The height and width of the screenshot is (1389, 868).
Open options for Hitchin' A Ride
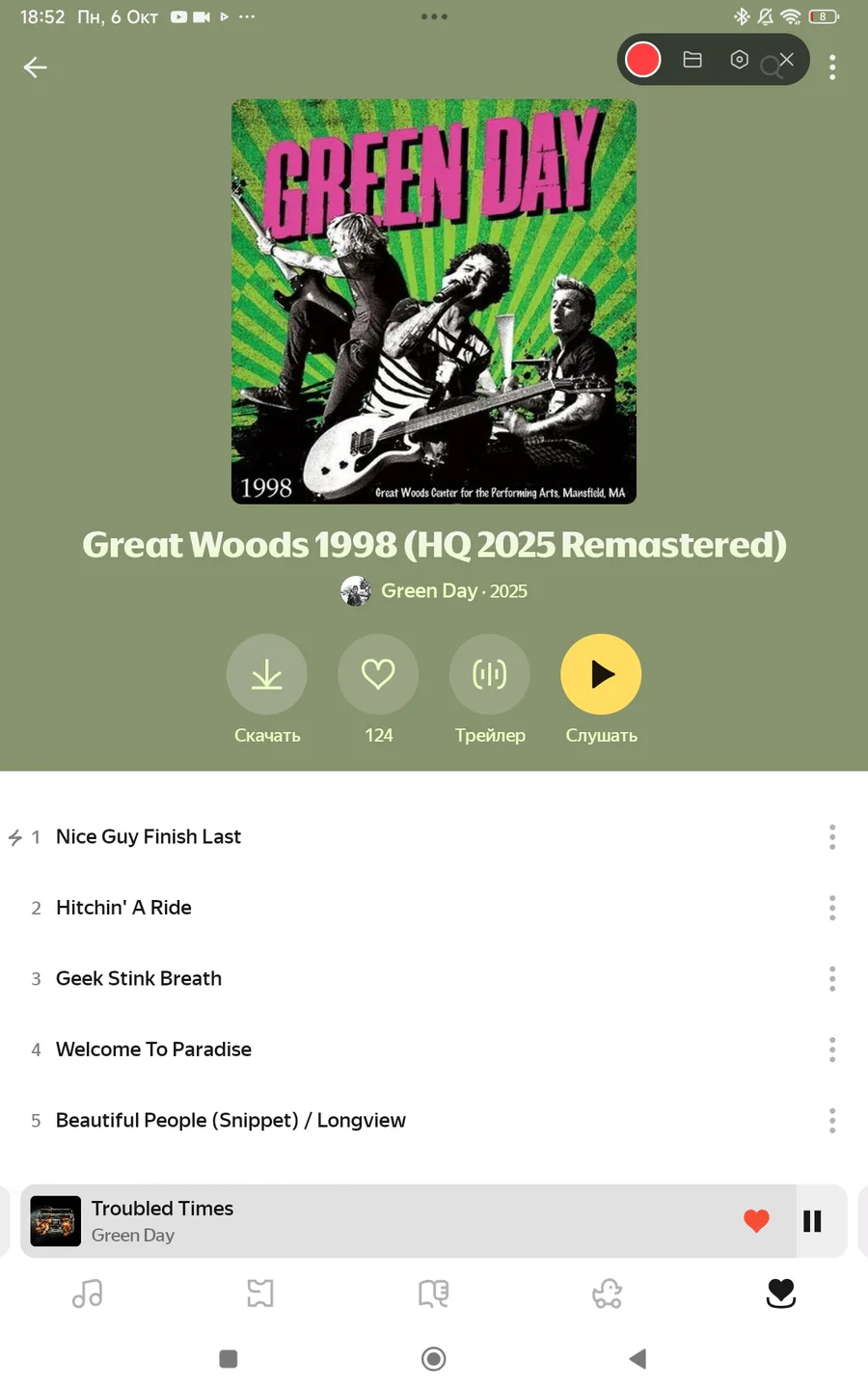tap(831, 908)
